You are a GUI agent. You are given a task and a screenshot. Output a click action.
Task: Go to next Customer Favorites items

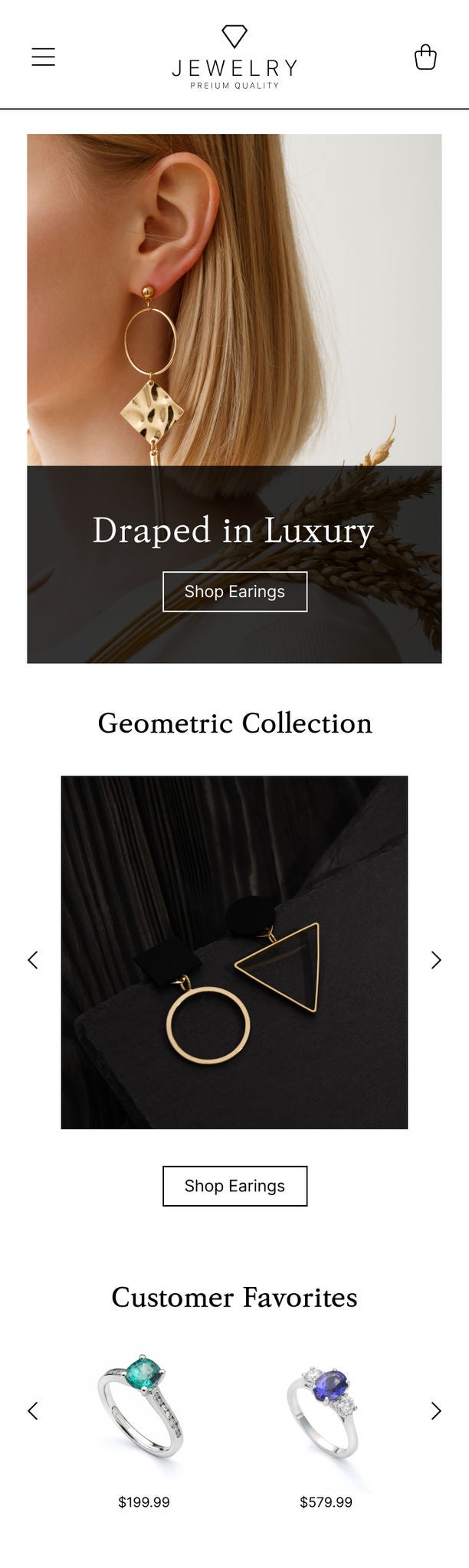pyautogui.click(x=436, y=1410)
